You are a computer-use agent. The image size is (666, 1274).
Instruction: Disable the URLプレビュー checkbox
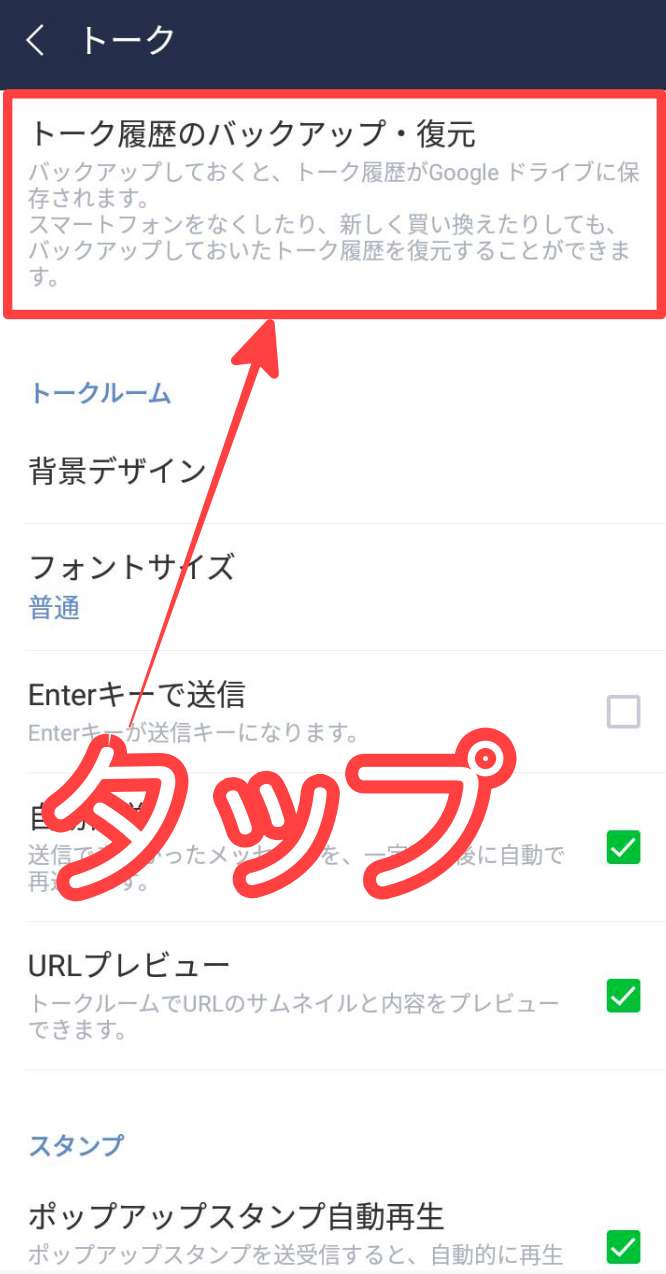[623, 996]
